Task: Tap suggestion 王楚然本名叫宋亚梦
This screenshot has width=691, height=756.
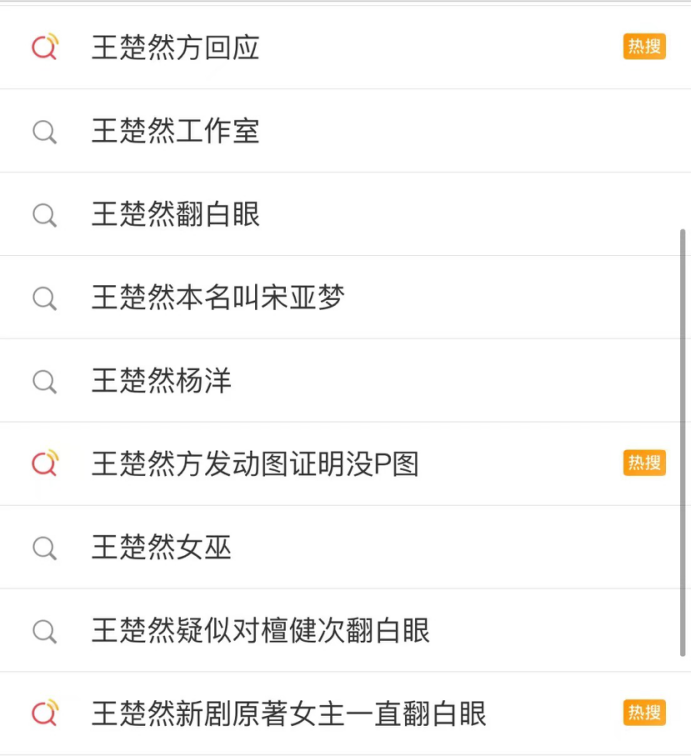Action: 218,297
